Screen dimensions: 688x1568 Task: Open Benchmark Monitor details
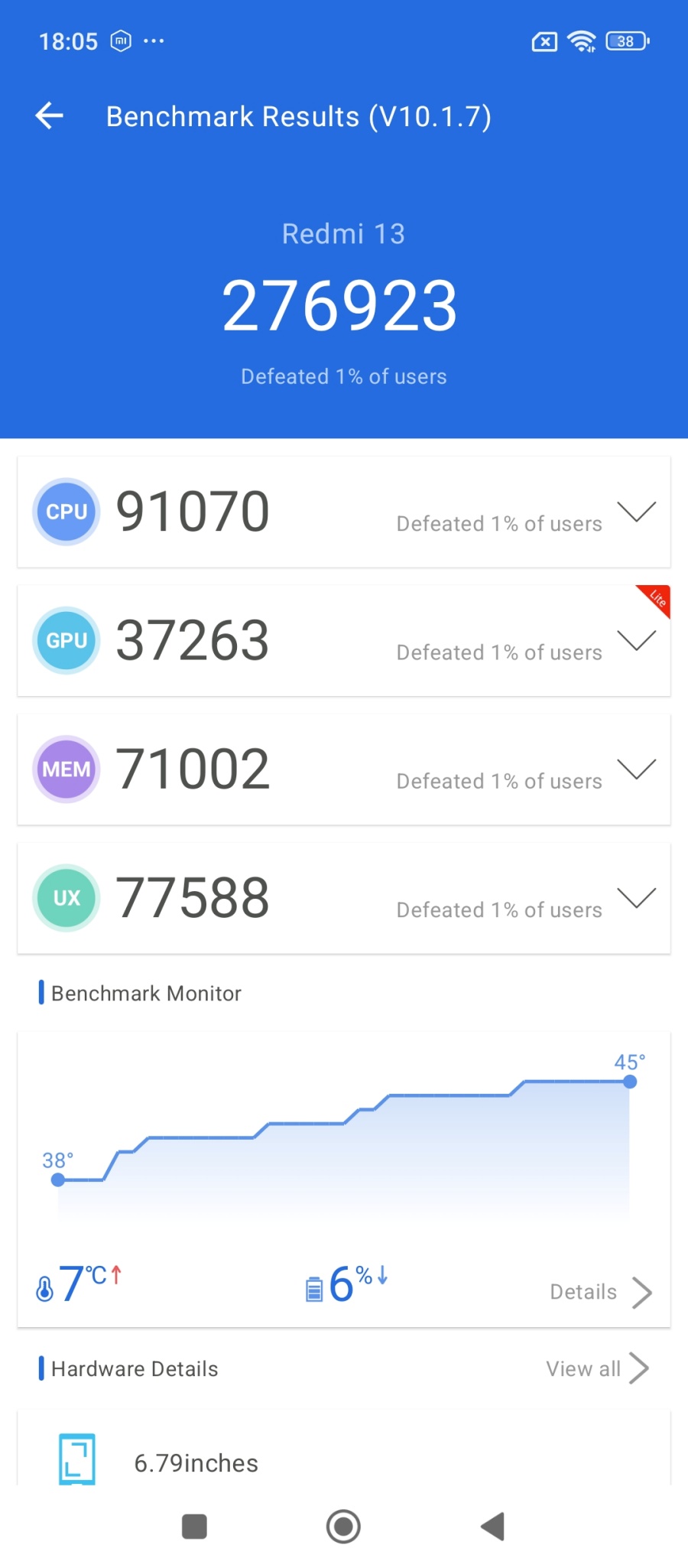pos(600,1292)
